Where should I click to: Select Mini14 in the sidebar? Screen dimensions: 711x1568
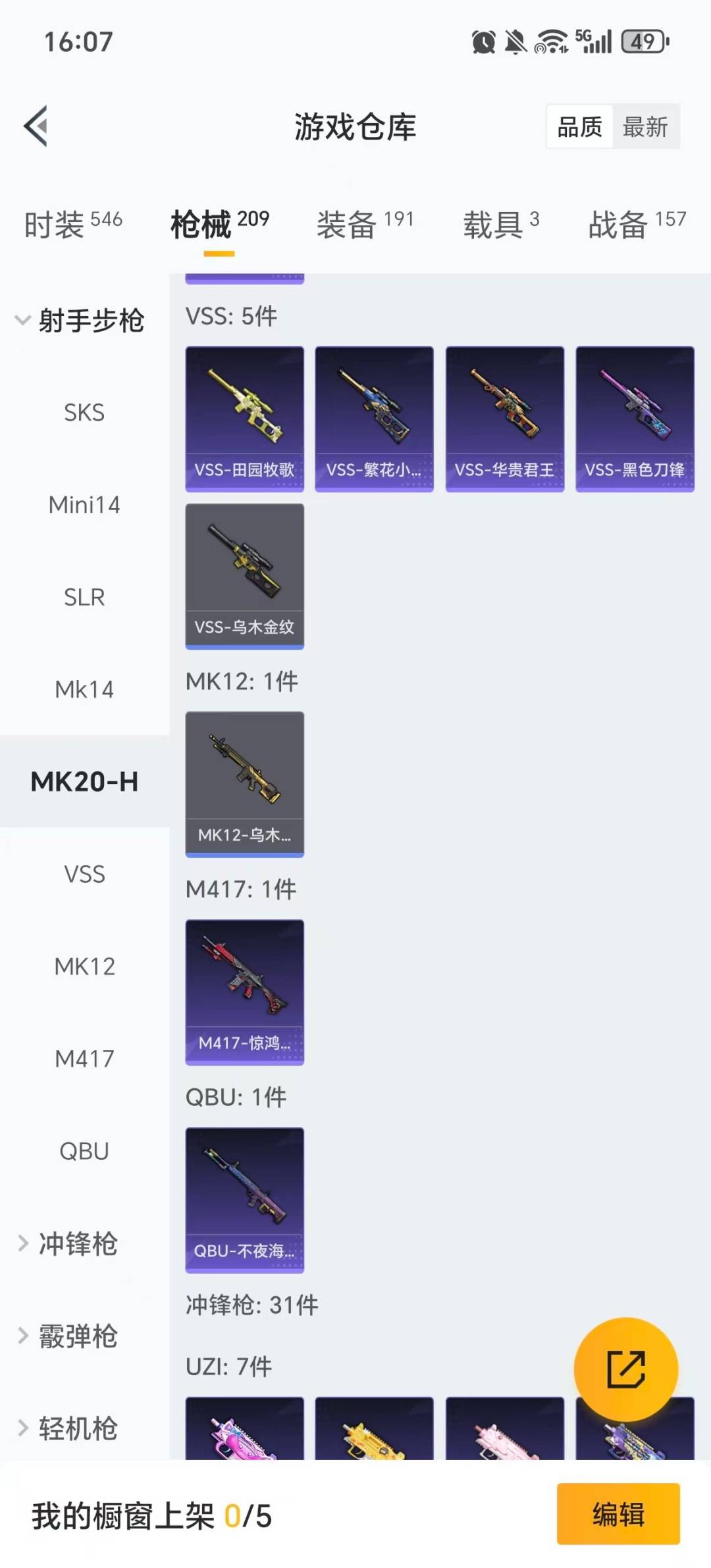(84, 505)
